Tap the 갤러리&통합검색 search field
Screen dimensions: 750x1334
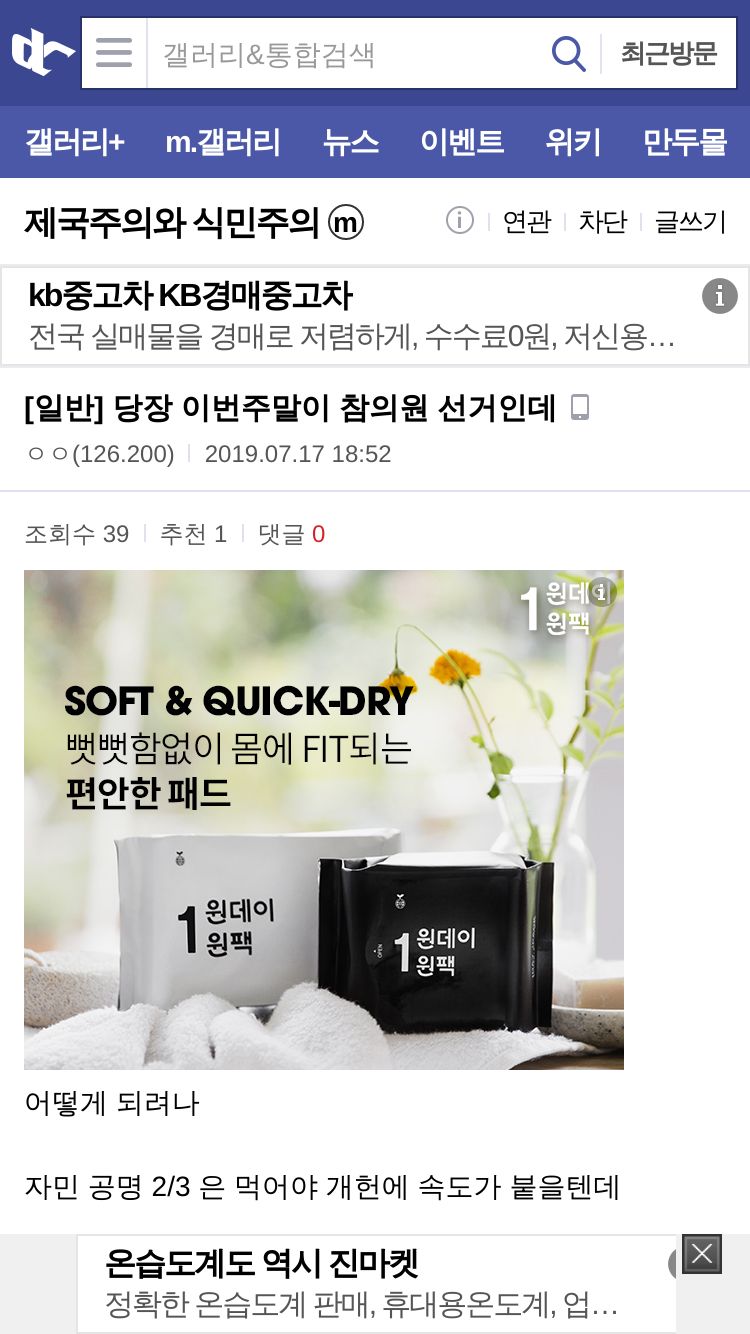pyautogui.click(x=345, y=53)
